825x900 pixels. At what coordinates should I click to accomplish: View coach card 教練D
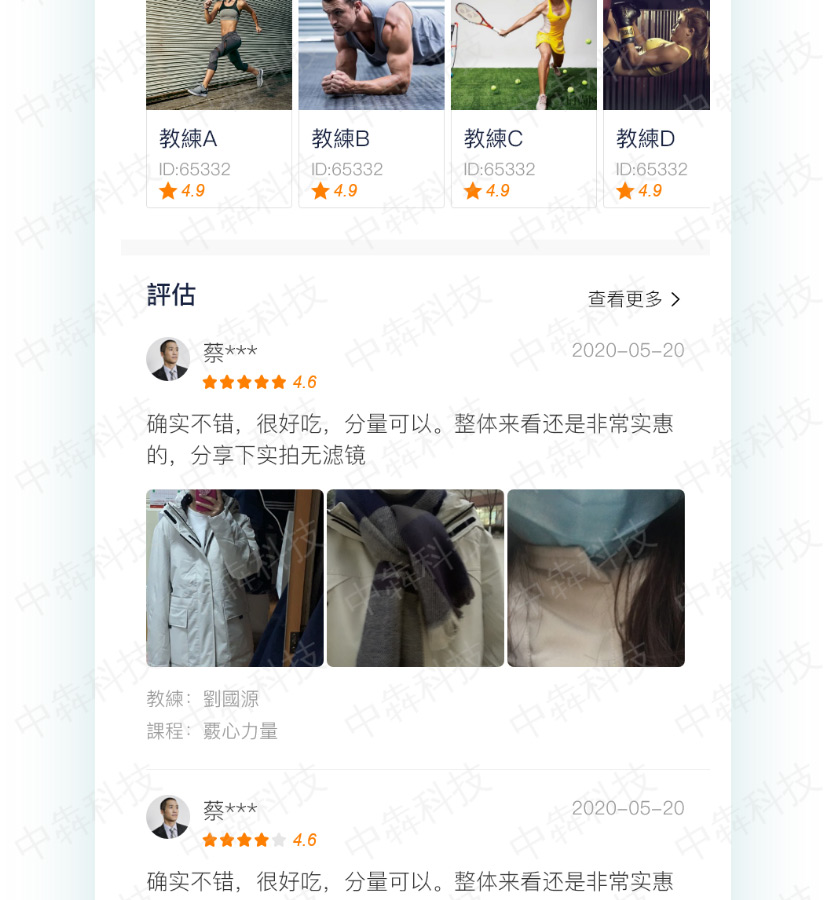pos(657,103)
